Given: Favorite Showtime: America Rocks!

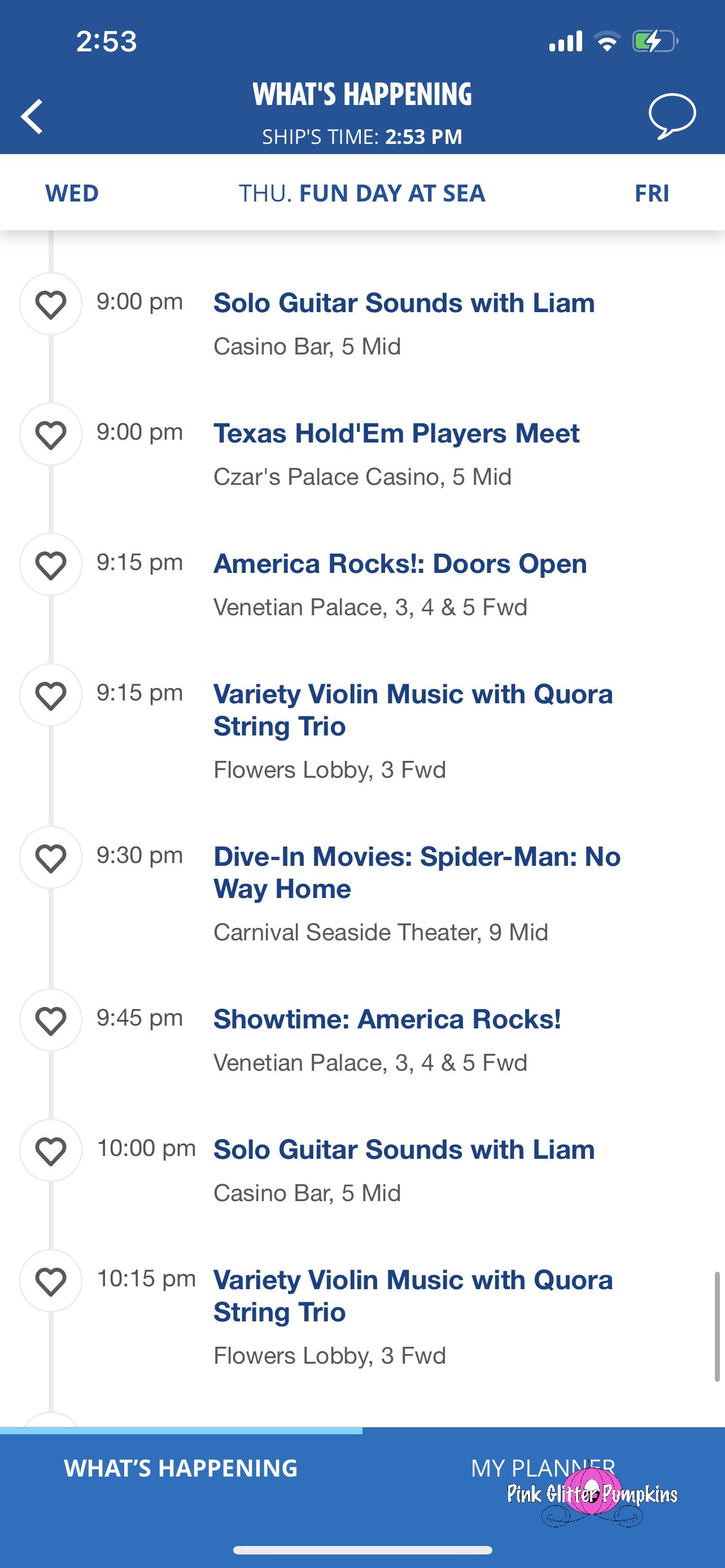Looking at the screenshot, I should pyautogui.click(x=50, y=1020).
